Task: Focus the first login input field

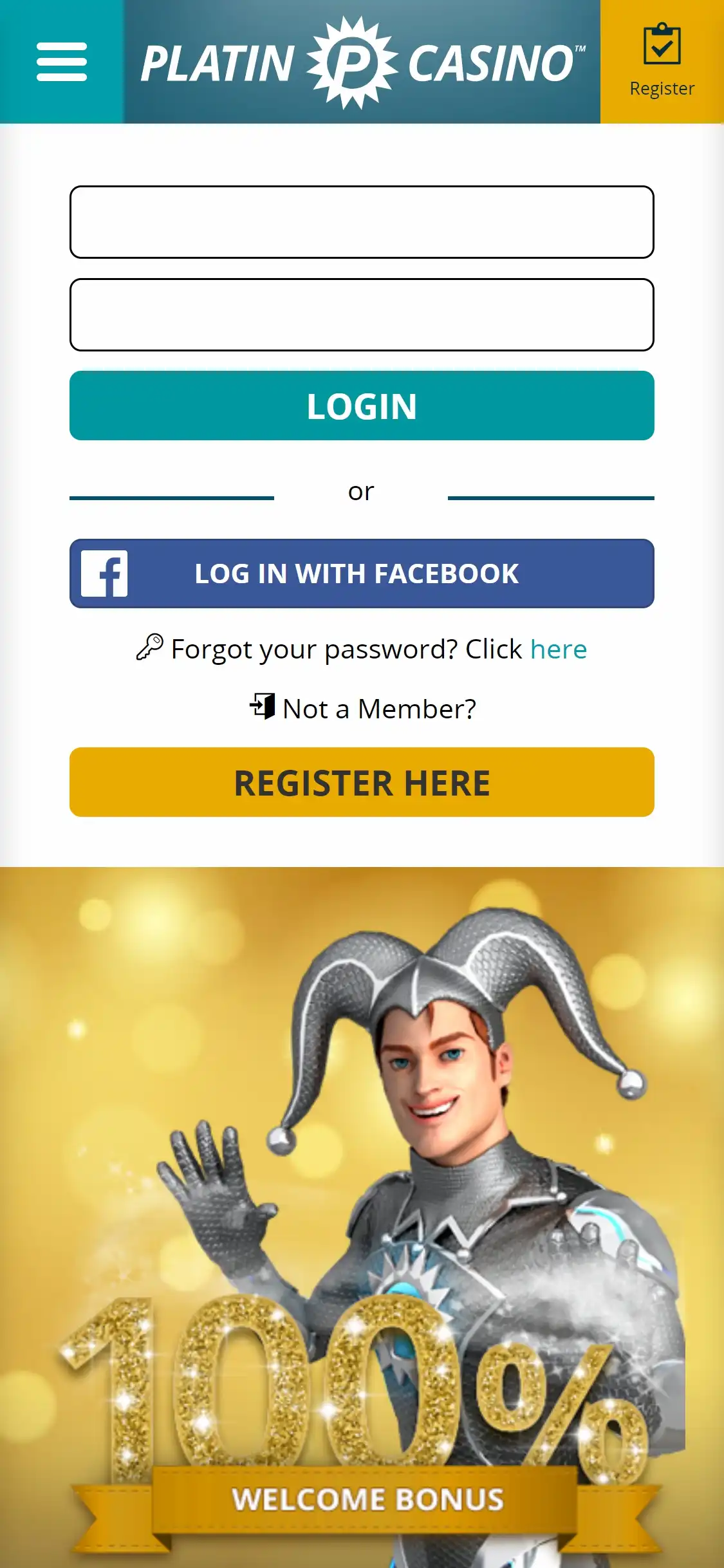Action: (x=362, y=222)
